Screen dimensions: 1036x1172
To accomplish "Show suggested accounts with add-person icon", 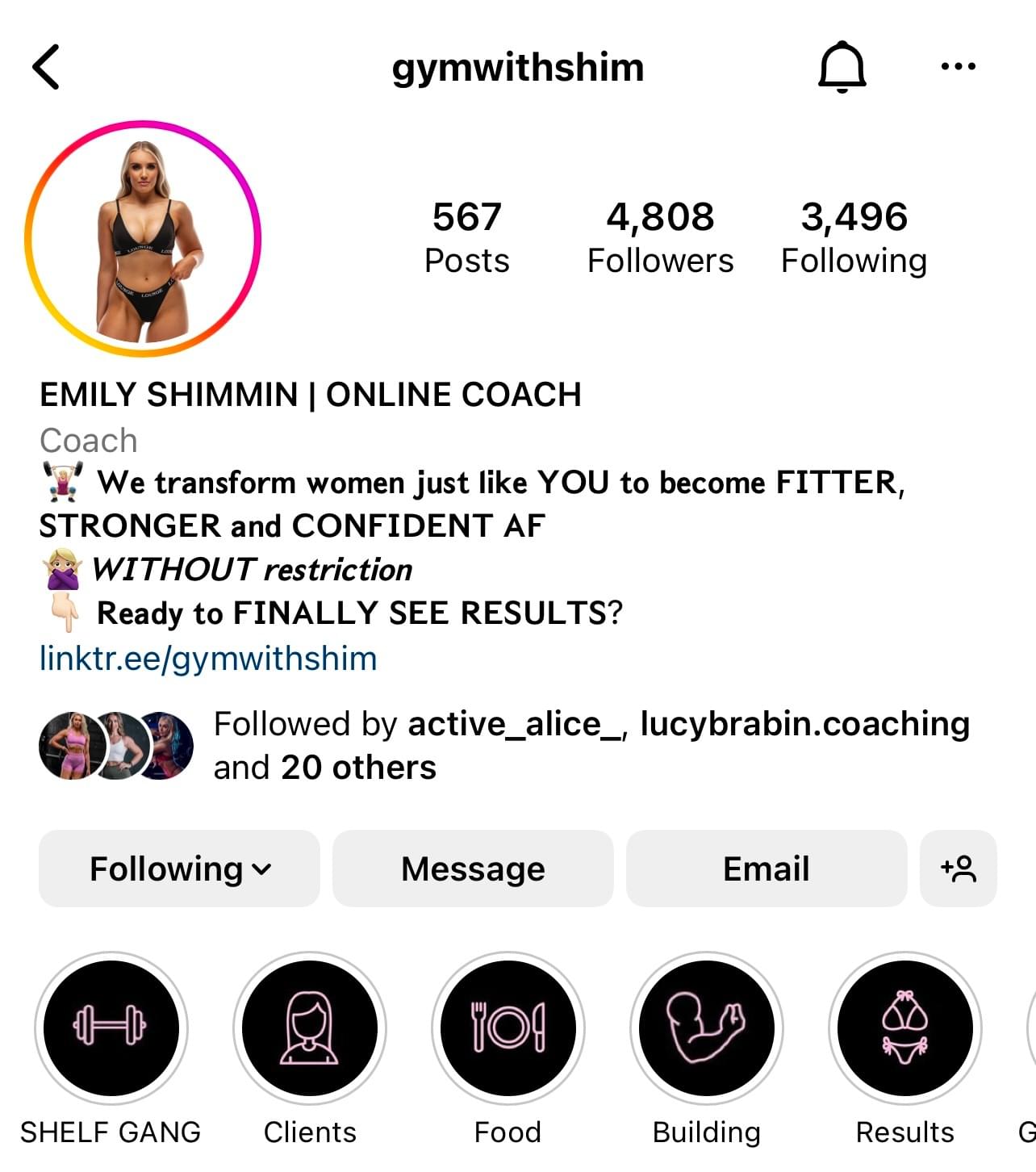I will pyautogui.click(x=958, y=869).
